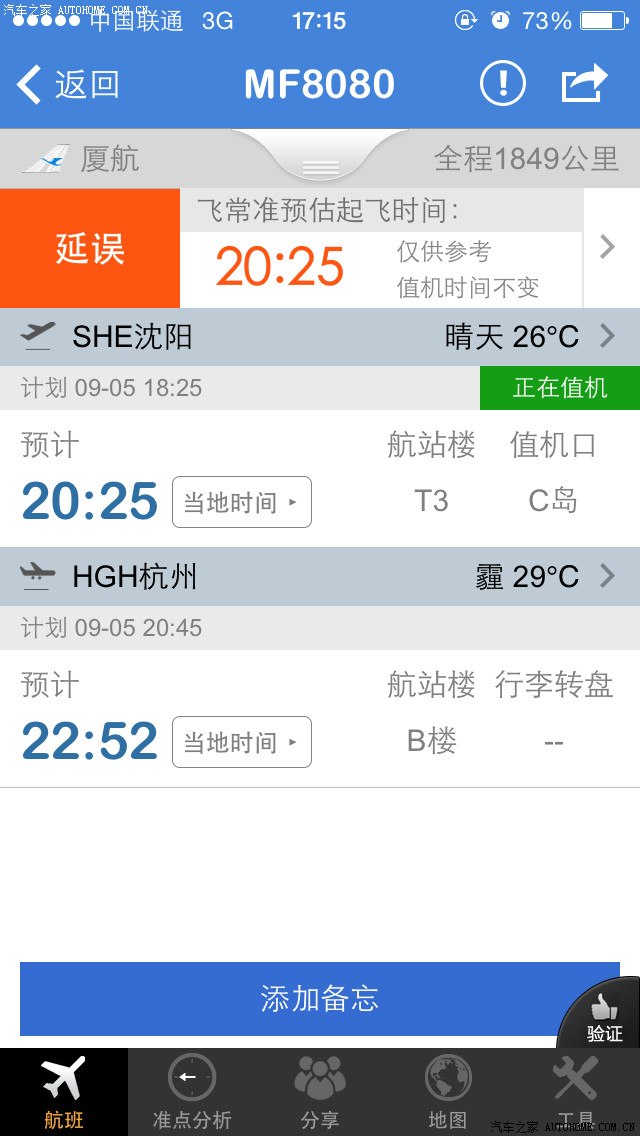640x1136 pixels.
Task: Expand the pull-down handle under the title
Action: (320, 166)
